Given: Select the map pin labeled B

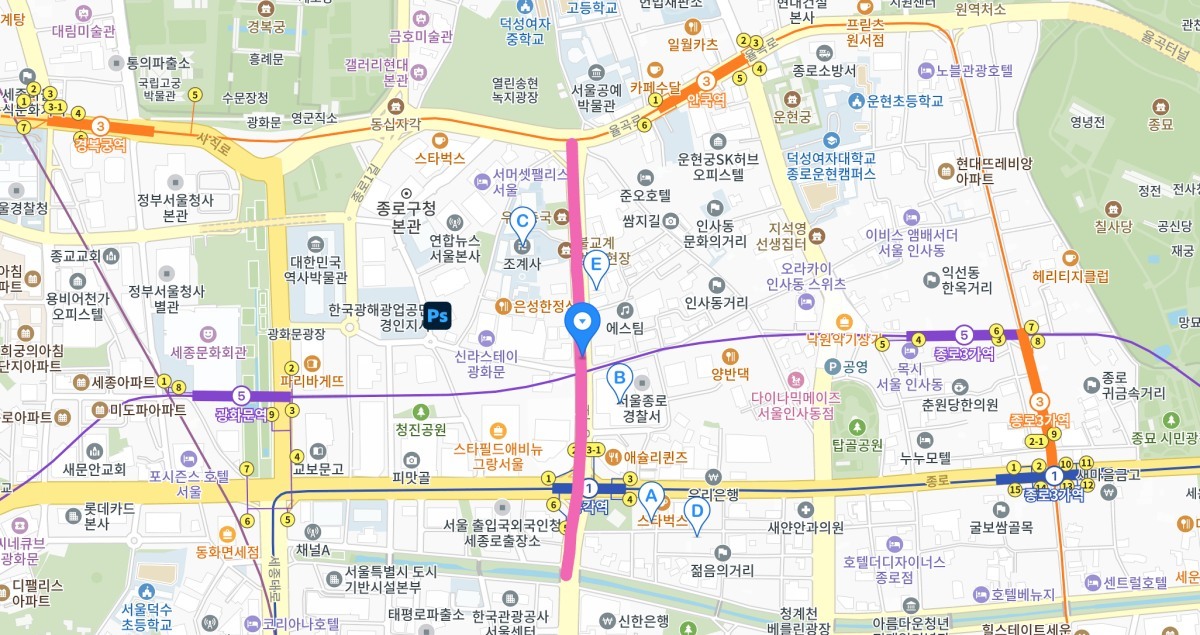Looking at the screenshot, I should [620, 380].
